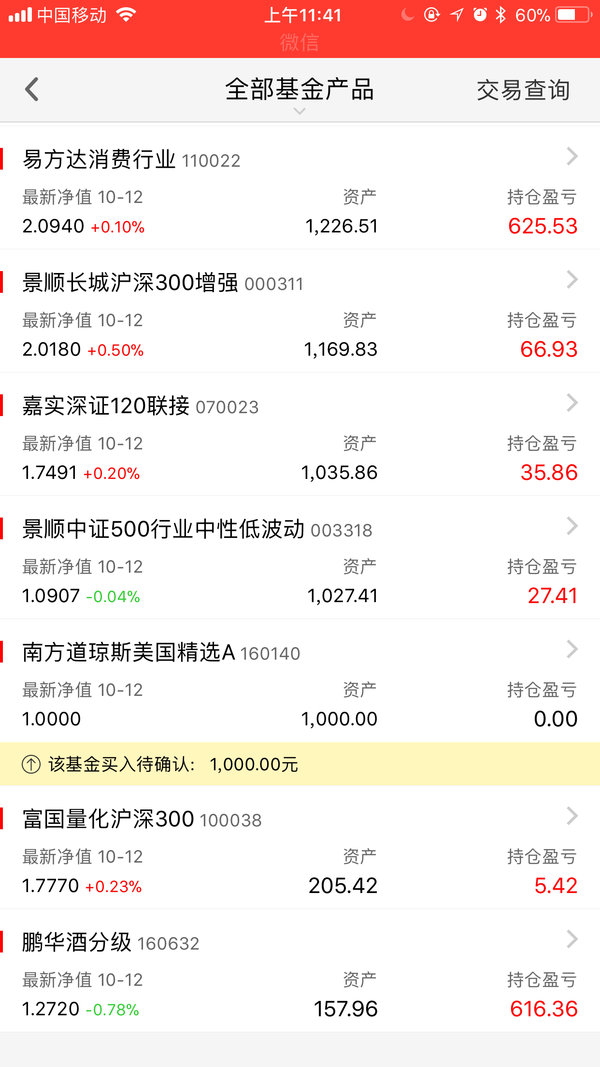This screenshot has height=1067, width=600.
Task: Open 交易查询 in the top bar
Action: [522, 90]
